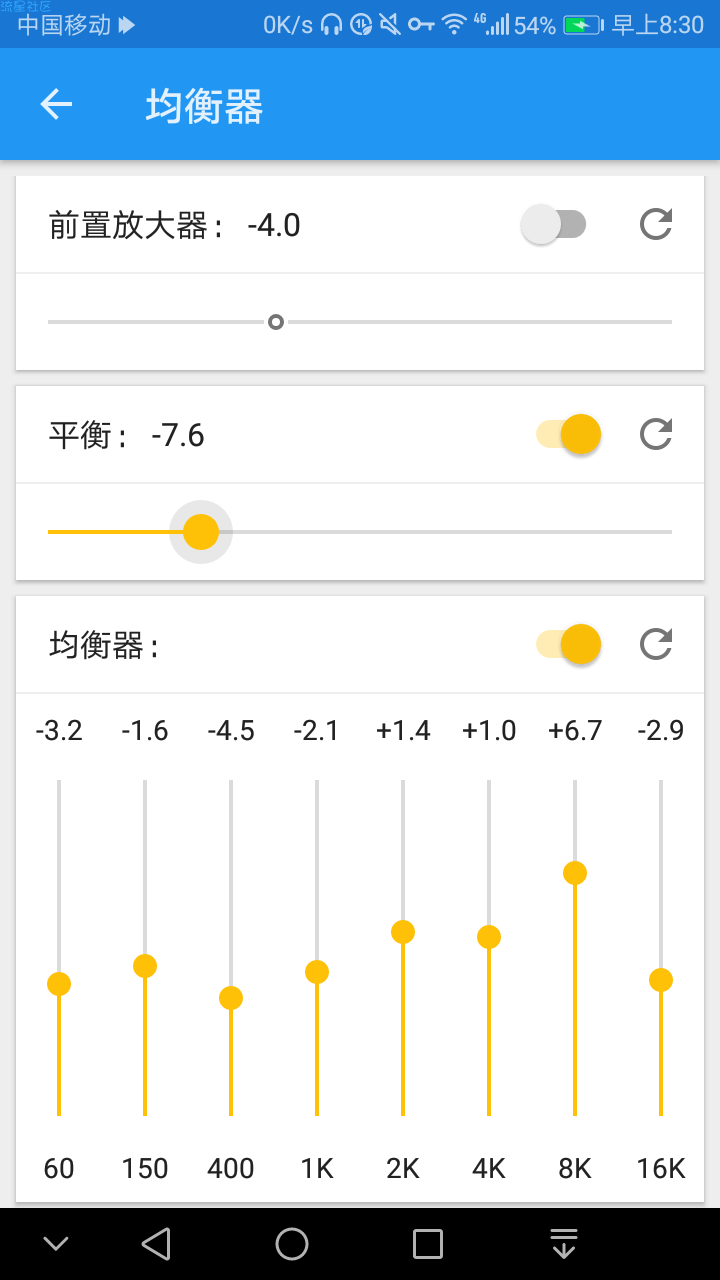Tap the 150 Hz band slider thumb
The width and height of the screenshot is (720, 1280).
145,966
